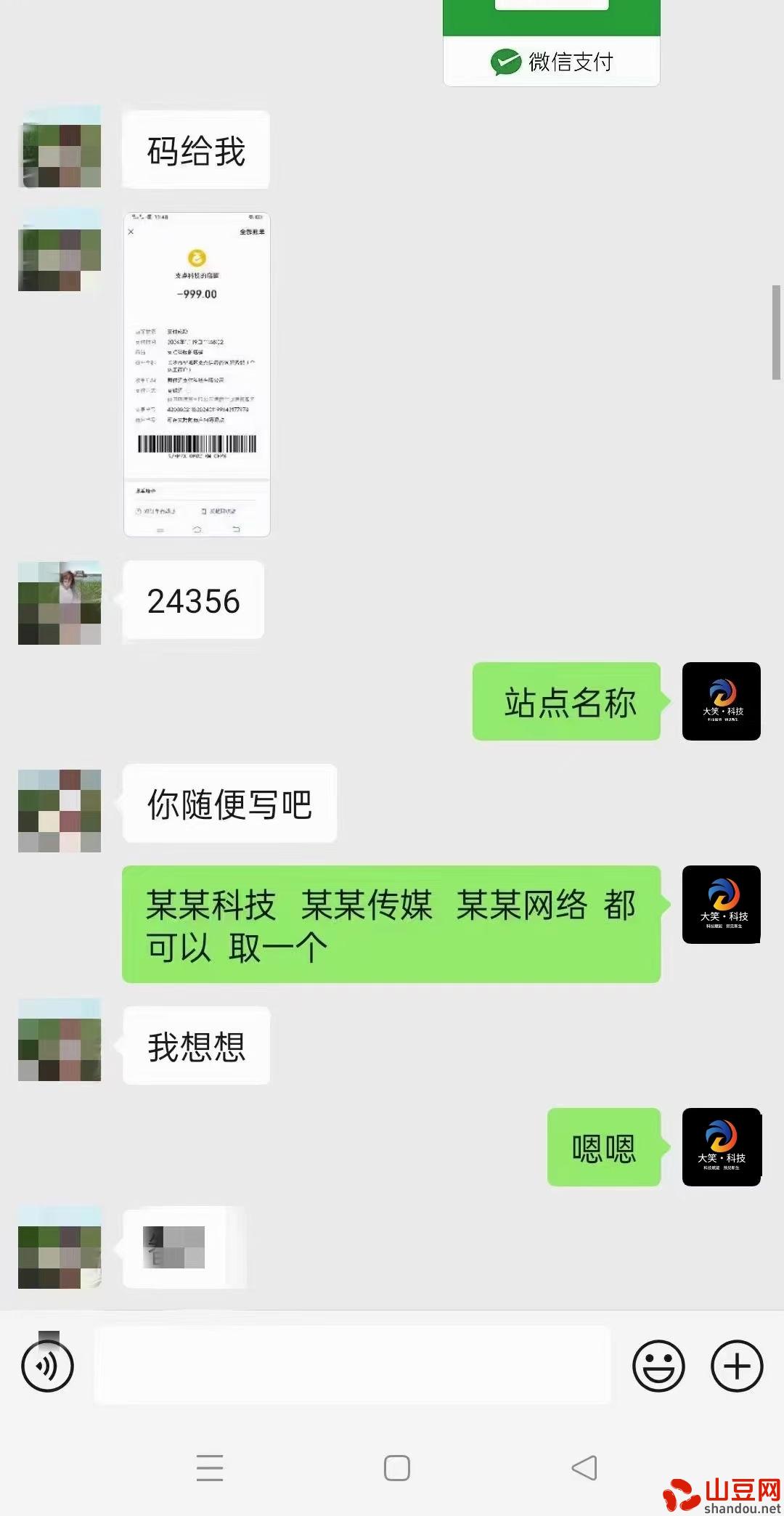Switch to voice message input
The width and height of the screenshot is (784, 1516).
pos(48,1366)
